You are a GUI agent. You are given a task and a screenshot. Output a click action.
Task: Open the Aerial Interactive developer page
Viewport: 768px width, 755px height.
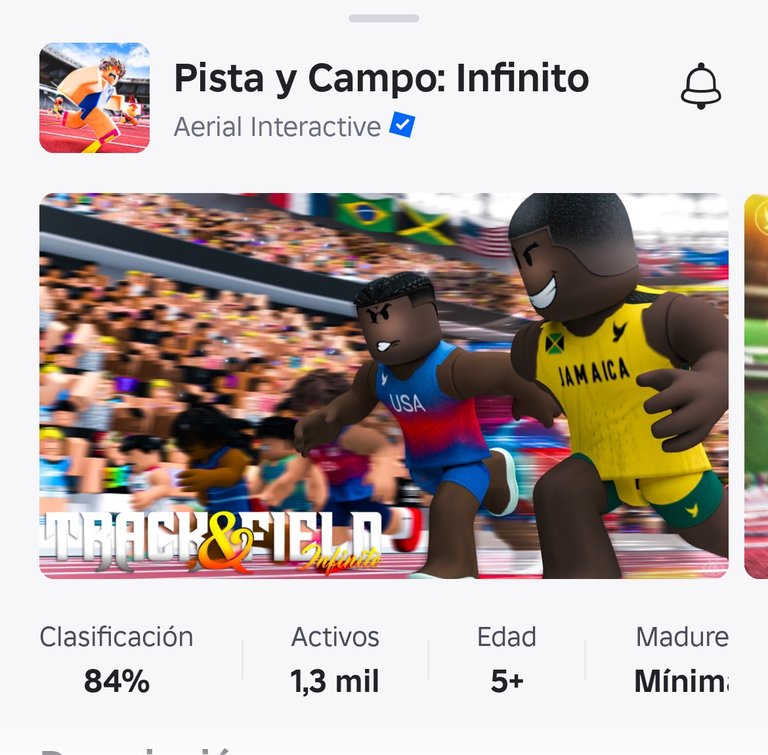[x=277, y=127]
